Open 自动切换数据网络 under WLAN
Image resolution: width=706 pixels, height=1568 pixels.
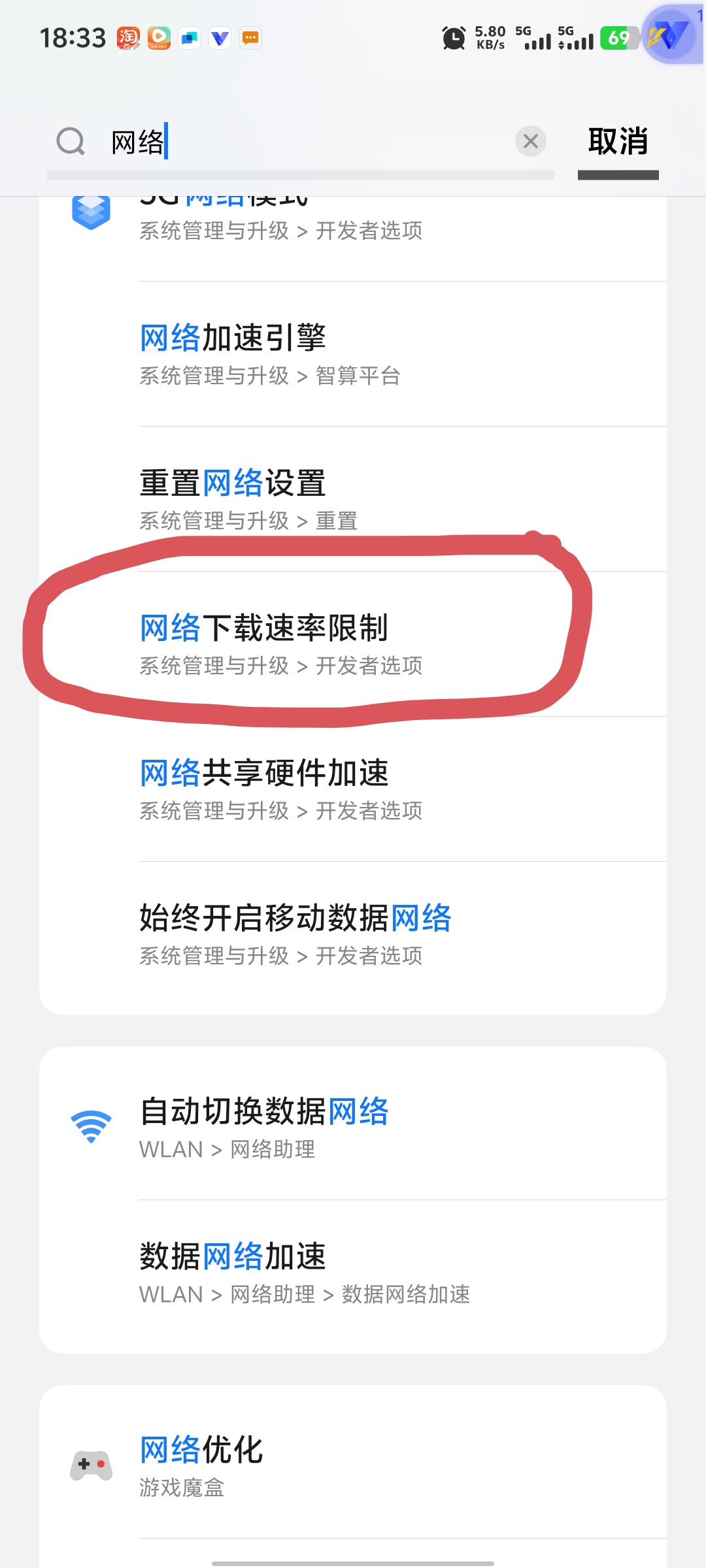coord(353,1128)
